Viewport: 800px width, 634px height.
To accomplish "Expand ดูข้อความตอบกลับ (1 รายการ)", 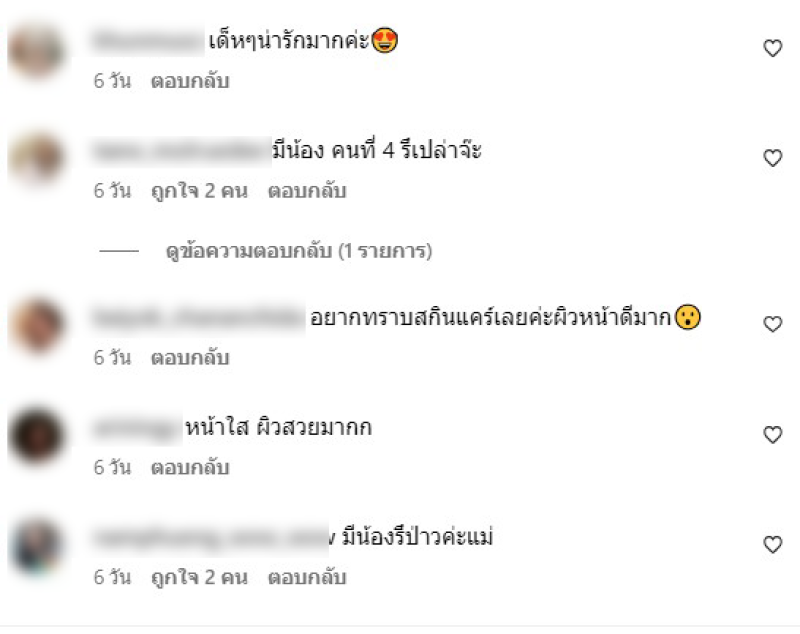I will pos(298,251).
